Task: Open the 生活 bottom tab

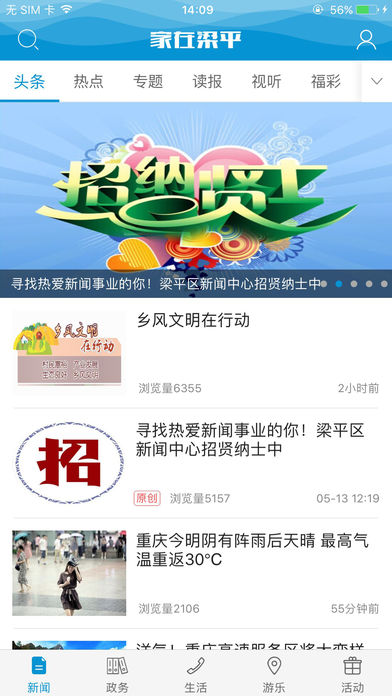Action: pyautogui.click(x=196, y=674)
